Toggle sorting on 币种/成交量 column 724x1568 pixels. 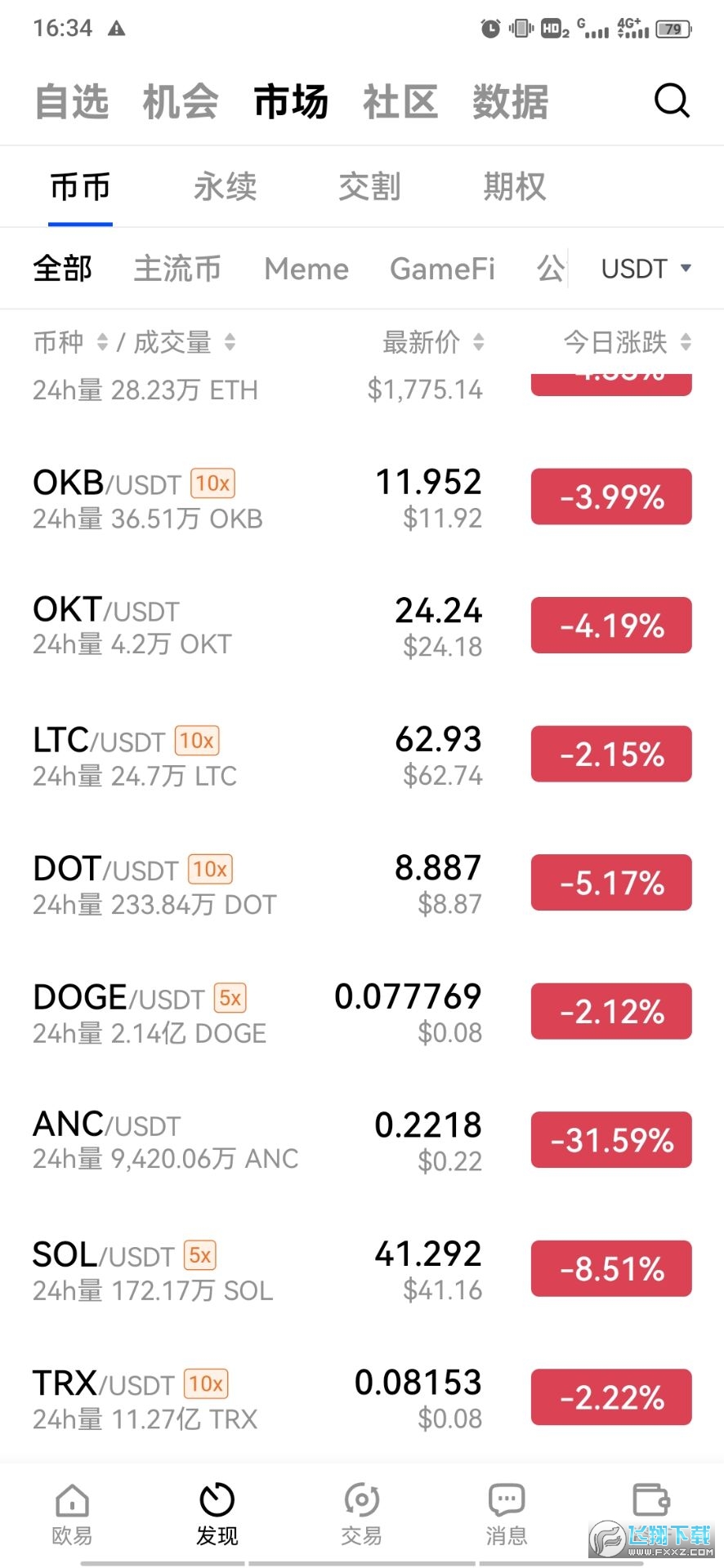point(131,343)
